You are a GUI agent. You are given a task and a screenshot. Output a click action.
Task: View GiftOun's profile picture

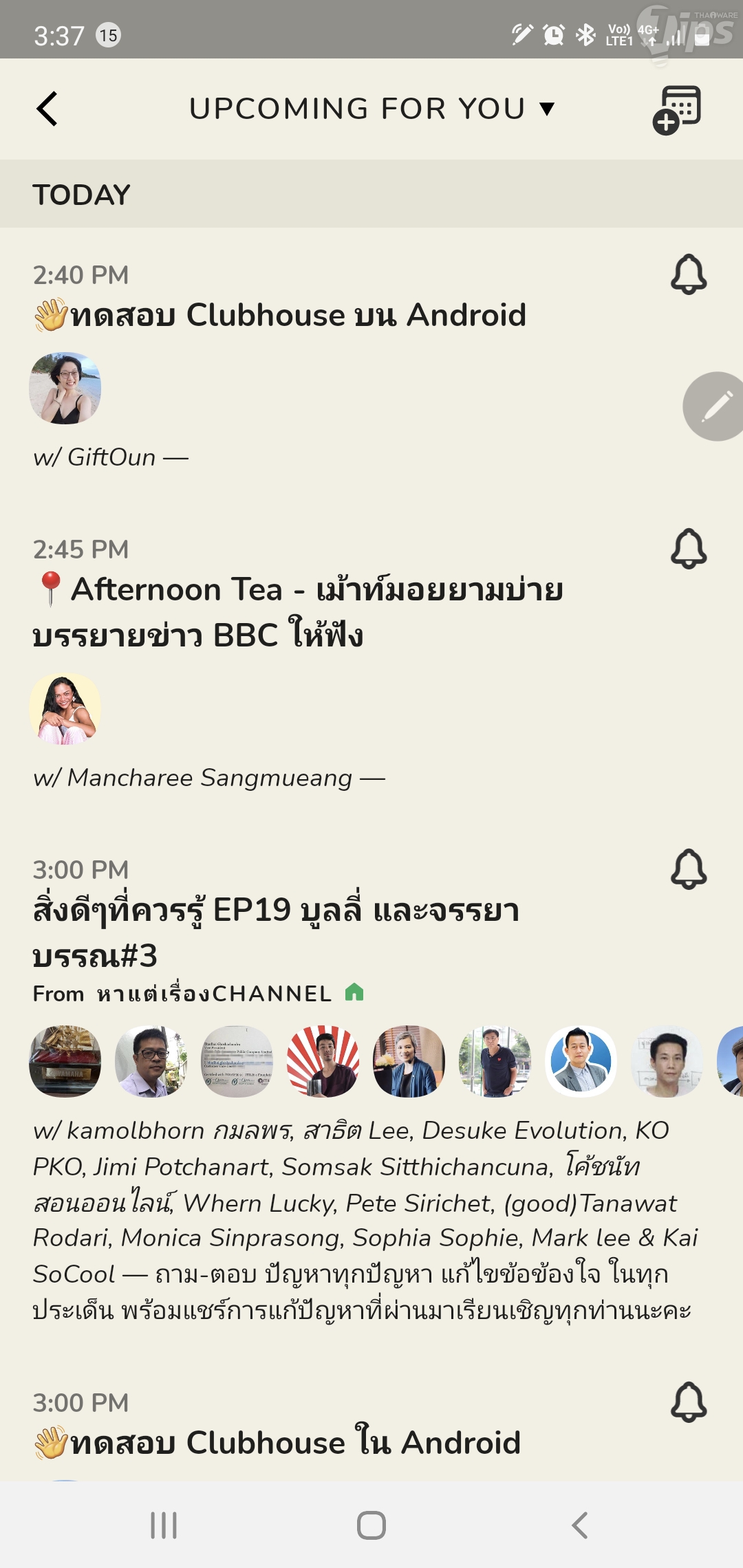point(65,388)
